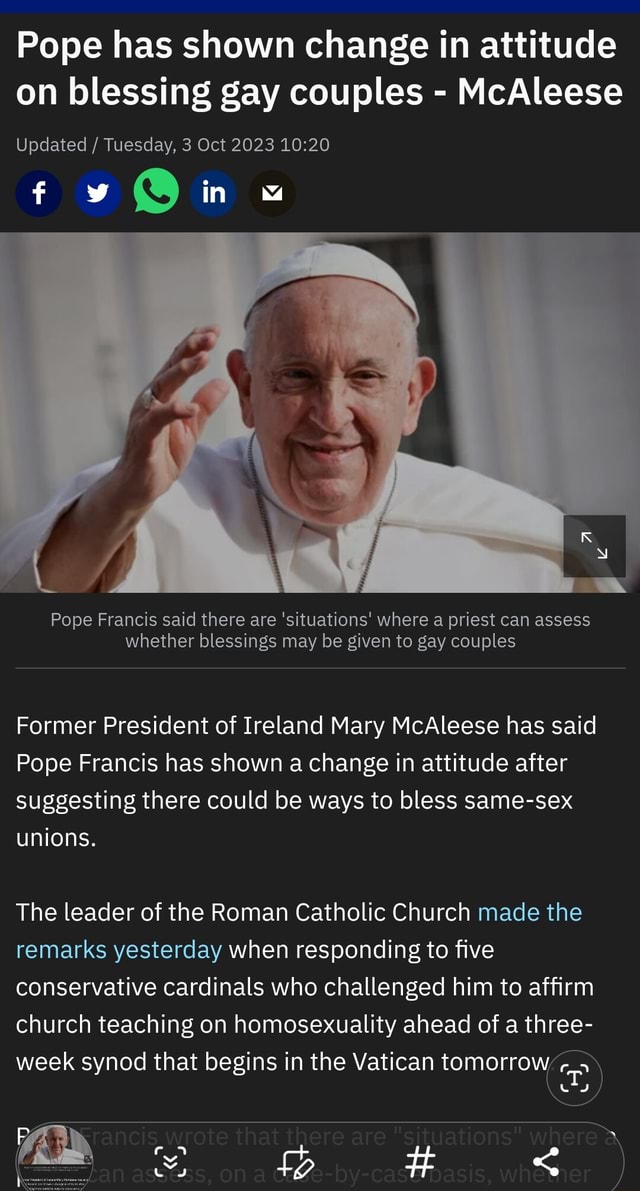Add a hashtag tag to the screenshot
Viewport: 640px width, 1191px height.
[x=420, y=1161]
